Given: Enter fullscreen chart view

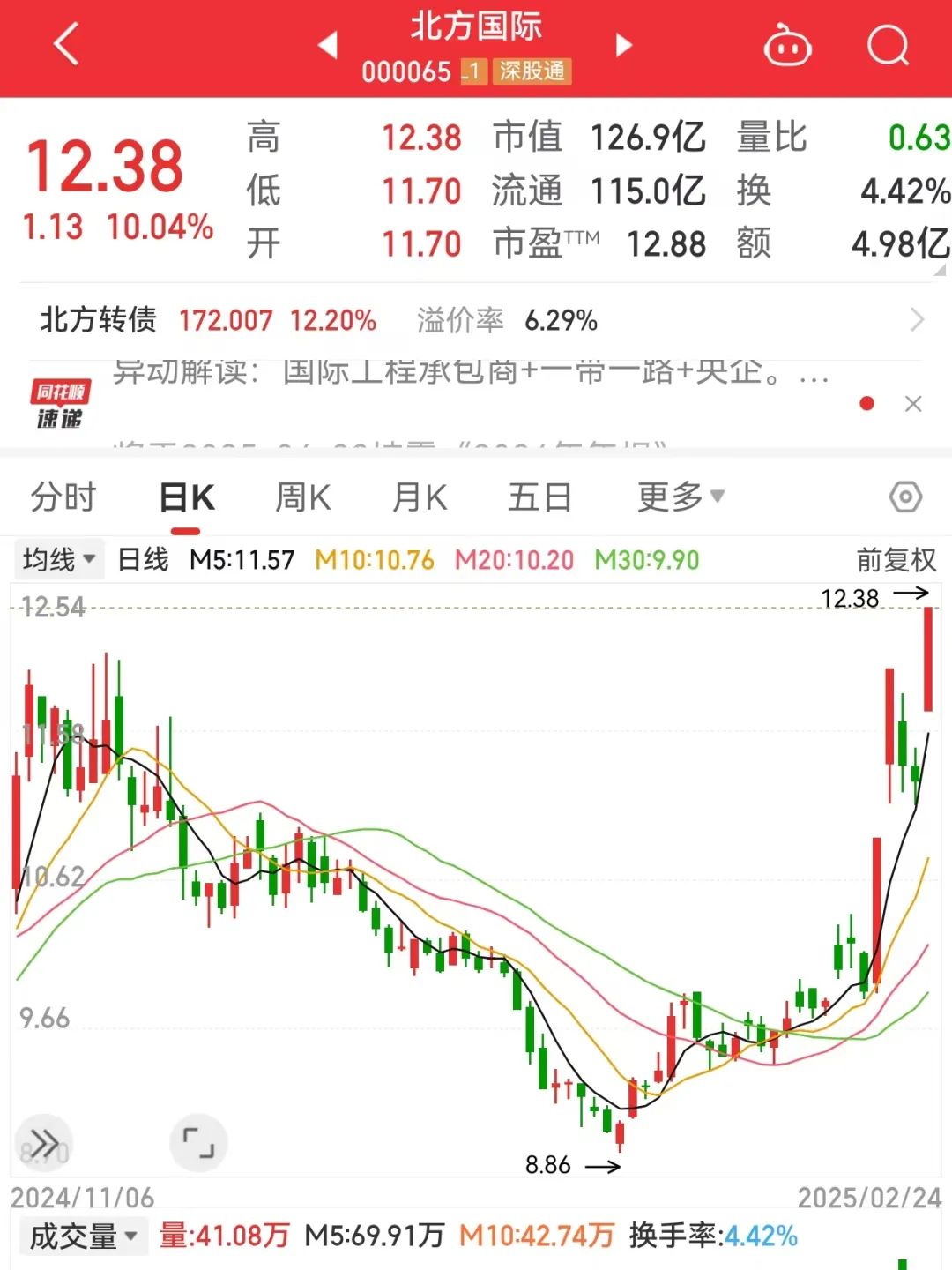Looking at the screenshot, I should [198, 1143].
